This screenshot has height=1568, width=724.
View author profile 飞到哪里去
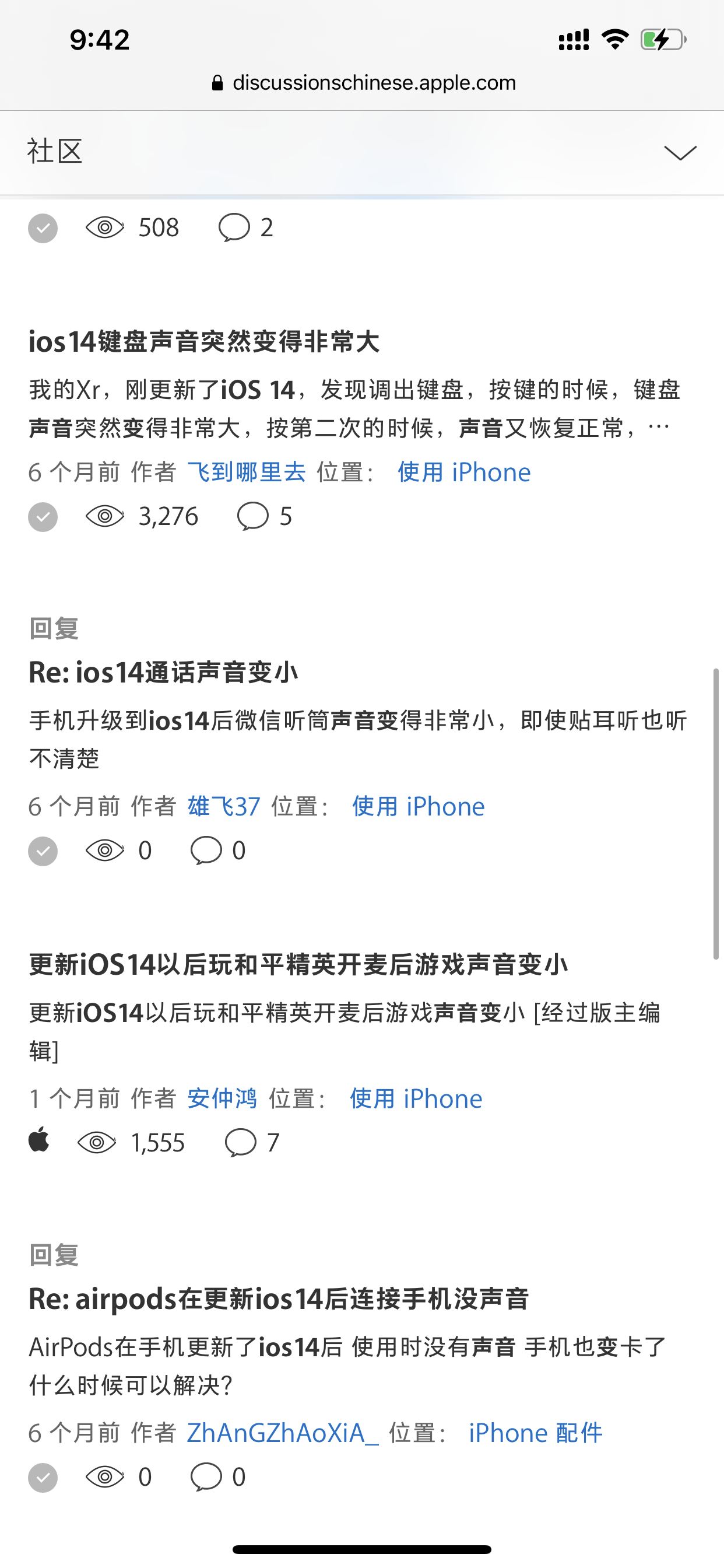coord(247,473)
